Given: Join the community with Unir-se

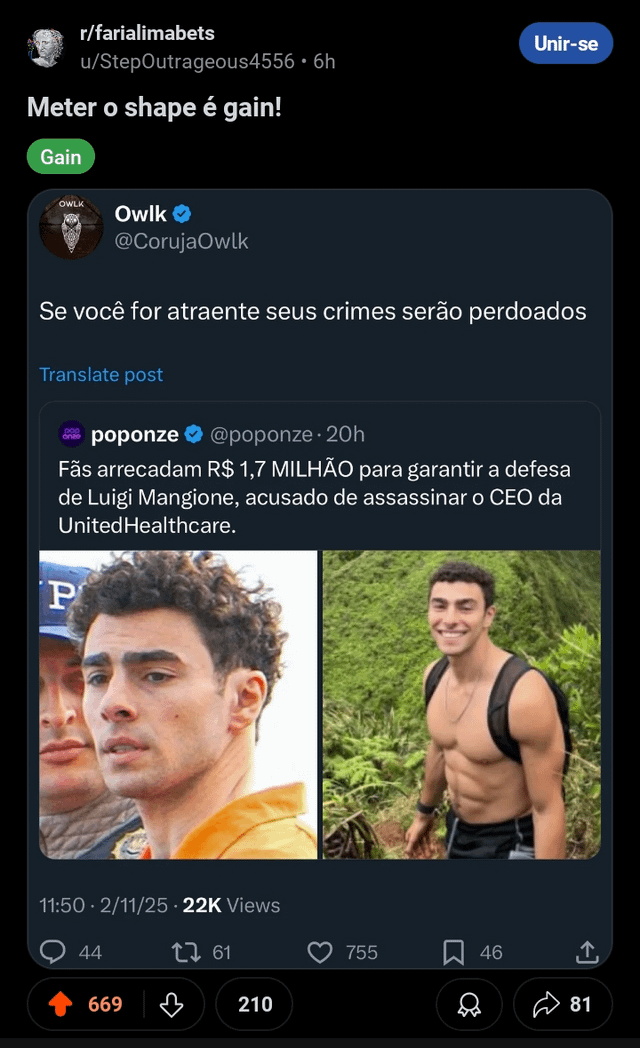Looking at the screenshot, I should (565, 43).
